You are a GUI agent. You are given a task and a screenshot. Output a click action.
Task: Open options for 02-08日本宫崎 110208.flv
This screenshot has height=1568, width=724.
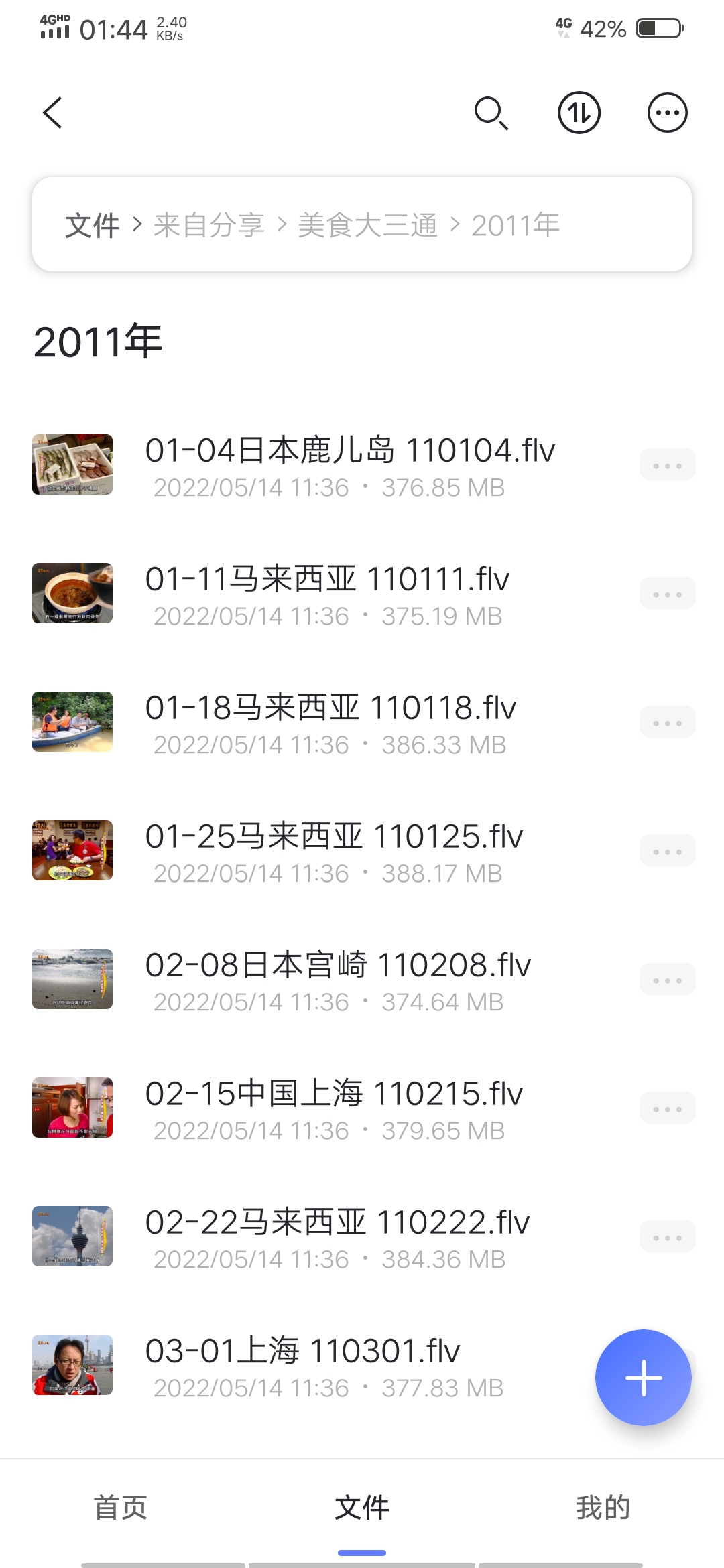point(667,979)
